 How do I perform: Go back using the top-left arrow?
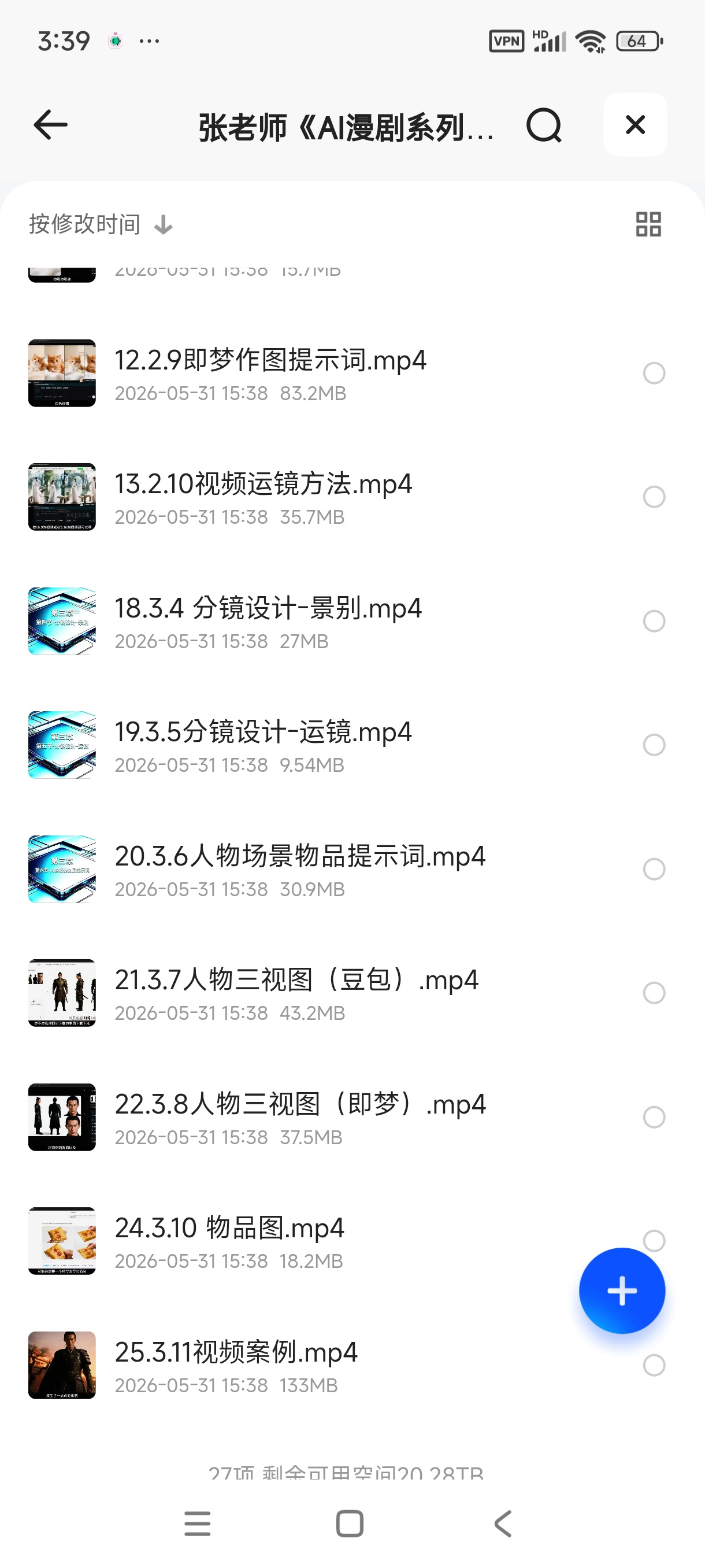coord(50,125)
